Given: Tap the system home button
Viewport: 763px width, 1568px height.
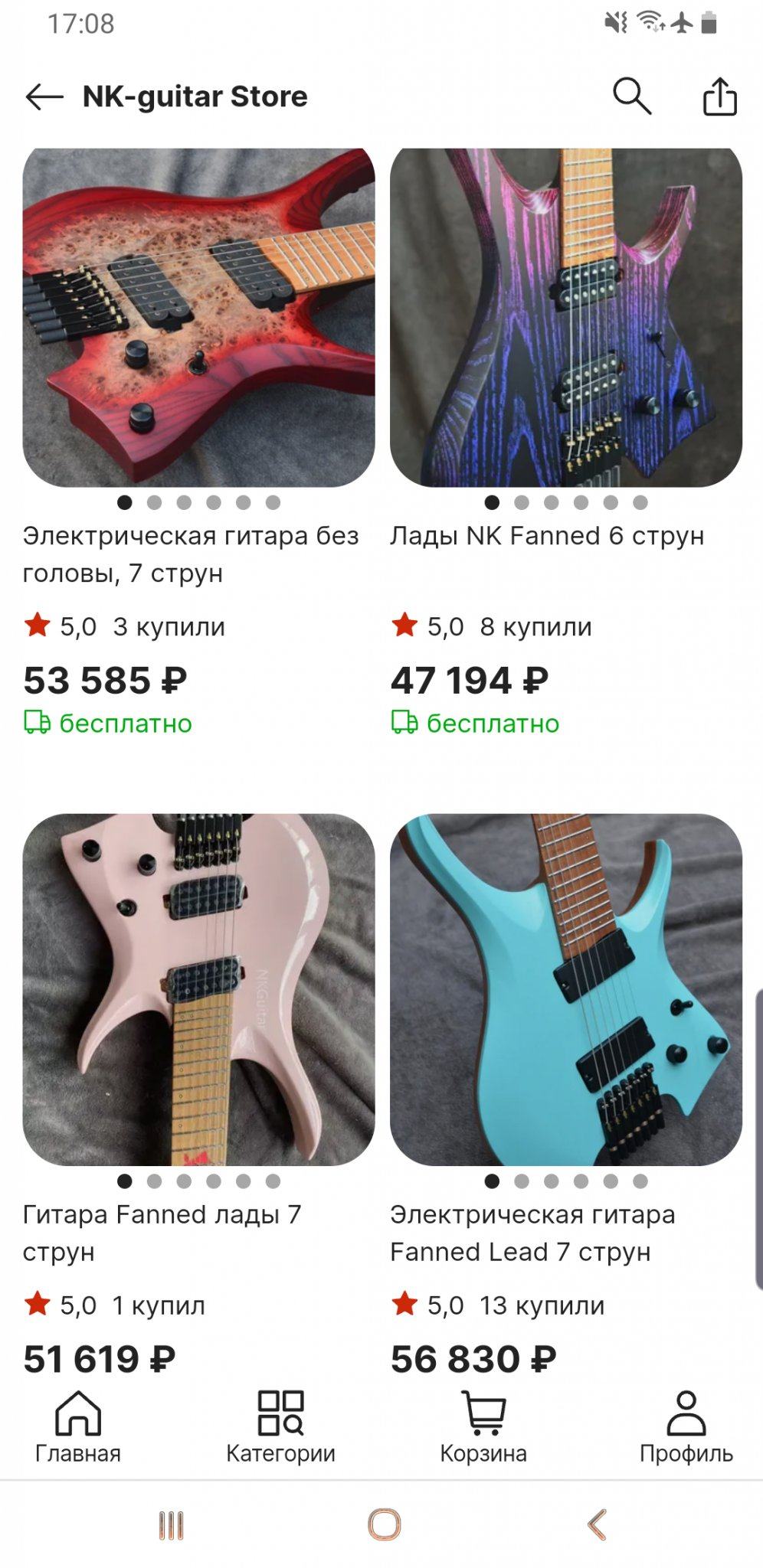Looking at the screenshot, I should coord(384,1524).
